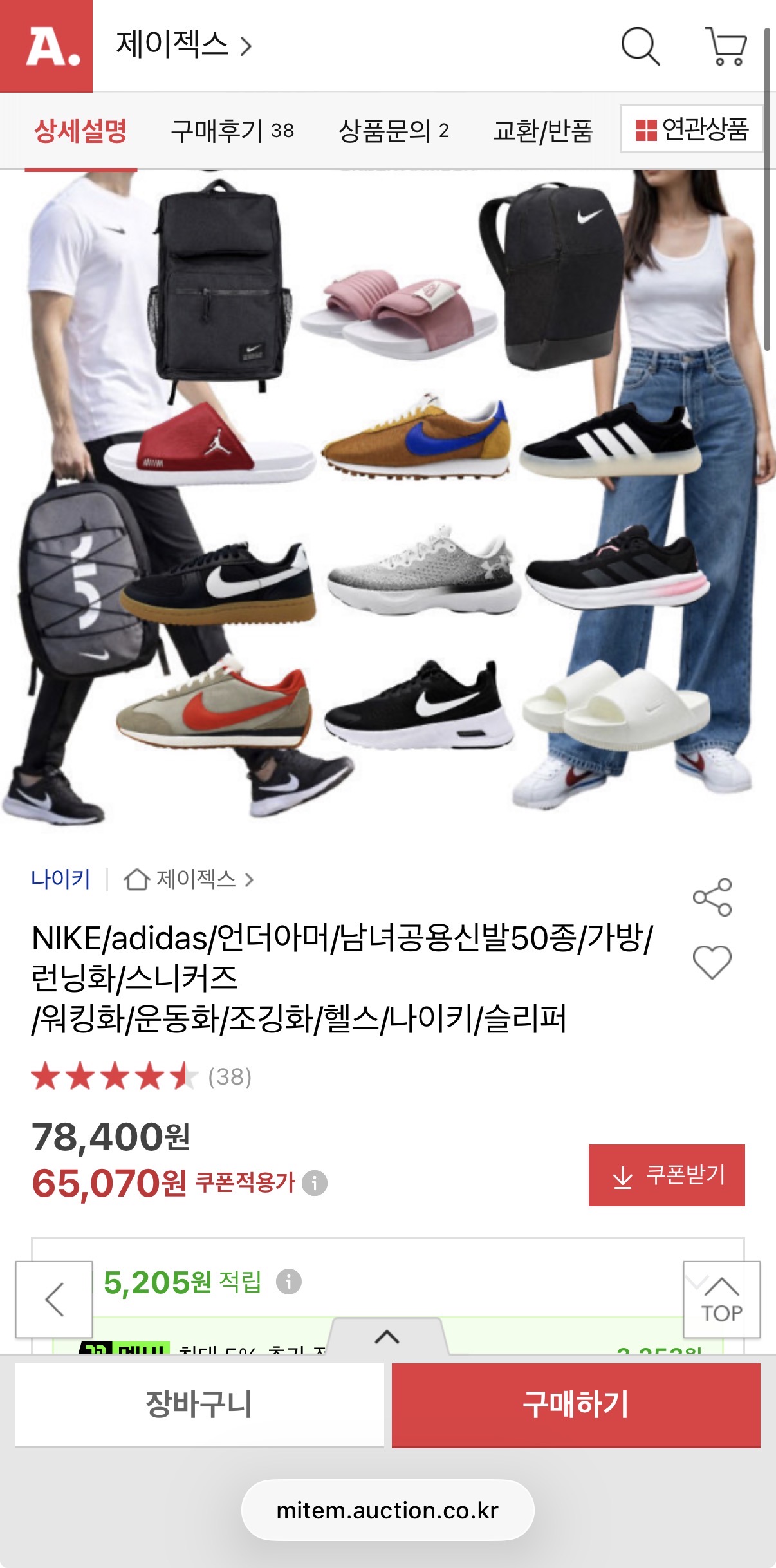Go back with the left arrow button

54,1299
